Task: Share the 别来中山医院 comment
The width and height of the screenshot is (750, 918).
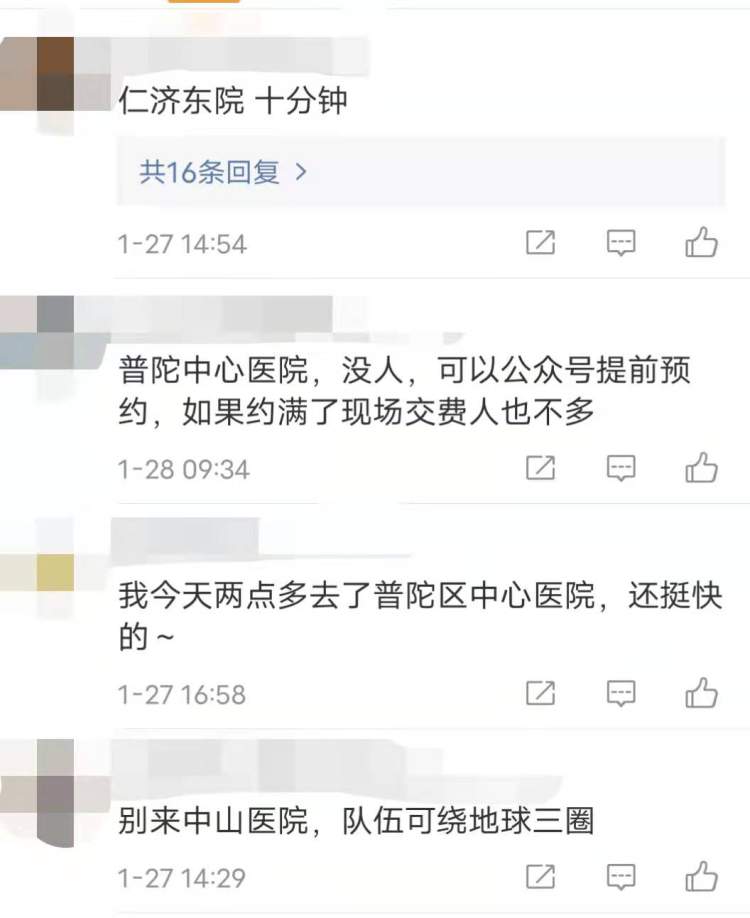Action: point(540,876)
